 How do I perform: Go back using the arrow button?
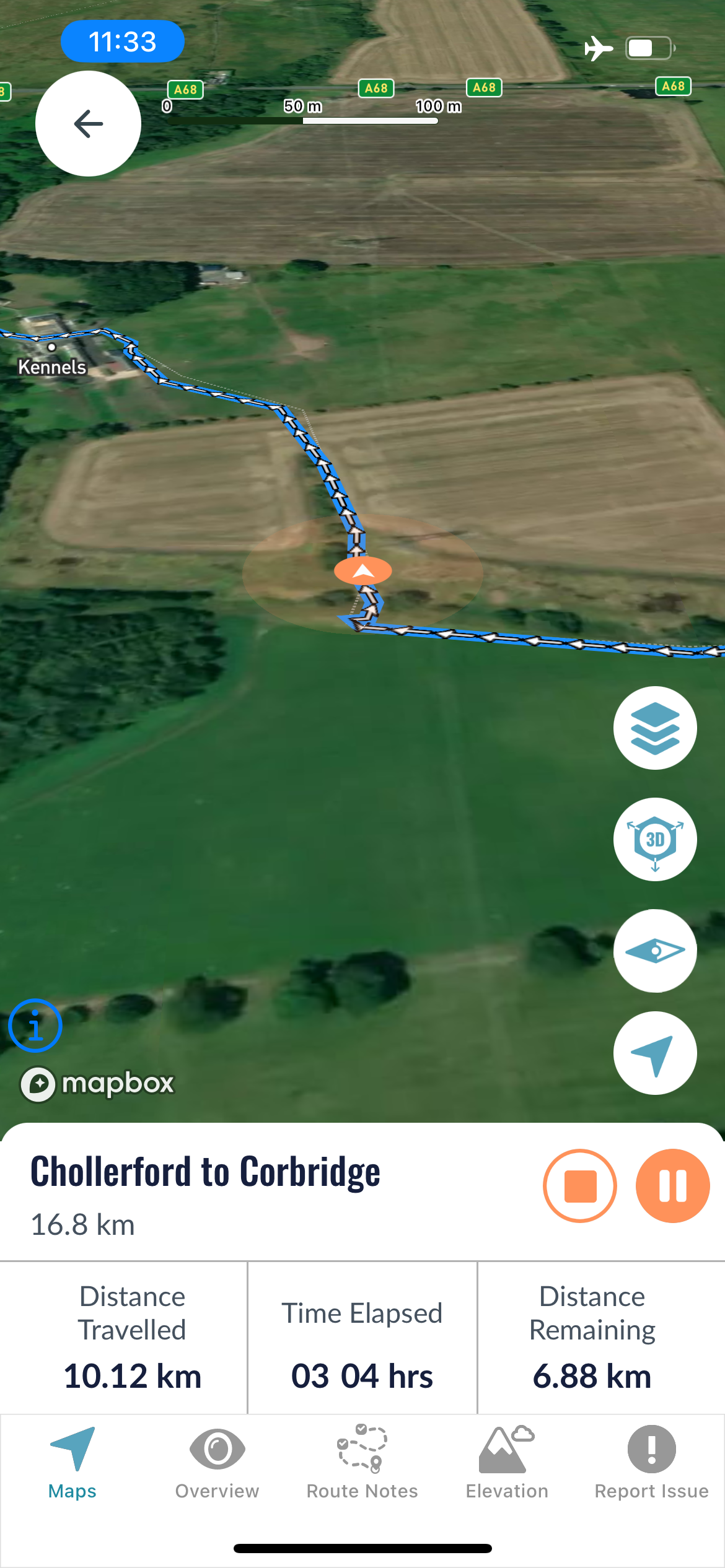(x=89, y=123)
